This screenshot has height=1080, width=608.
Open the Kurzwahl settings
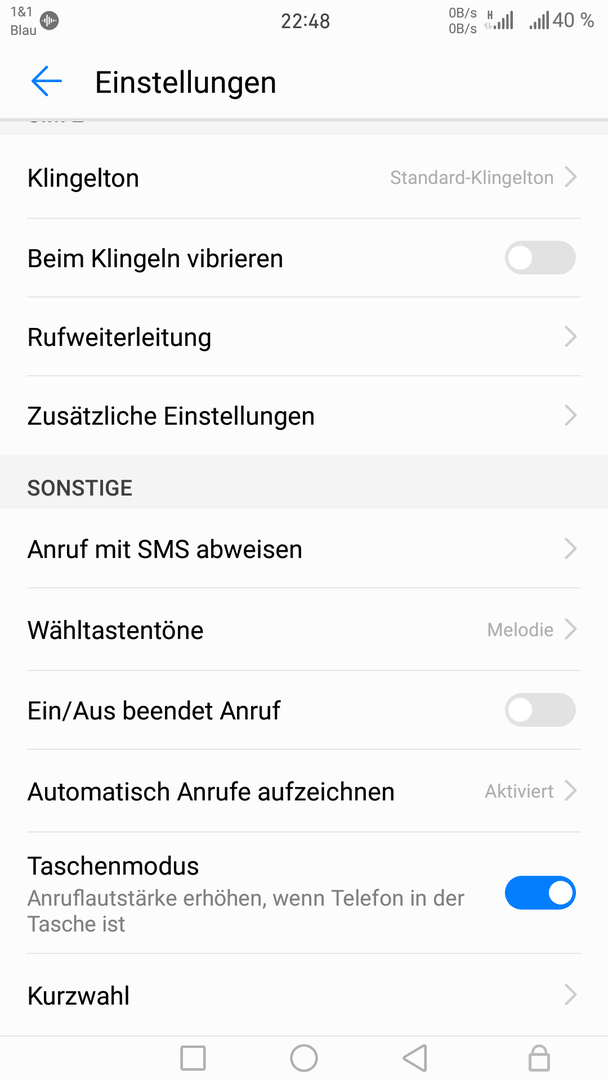[x=304, y=995]
